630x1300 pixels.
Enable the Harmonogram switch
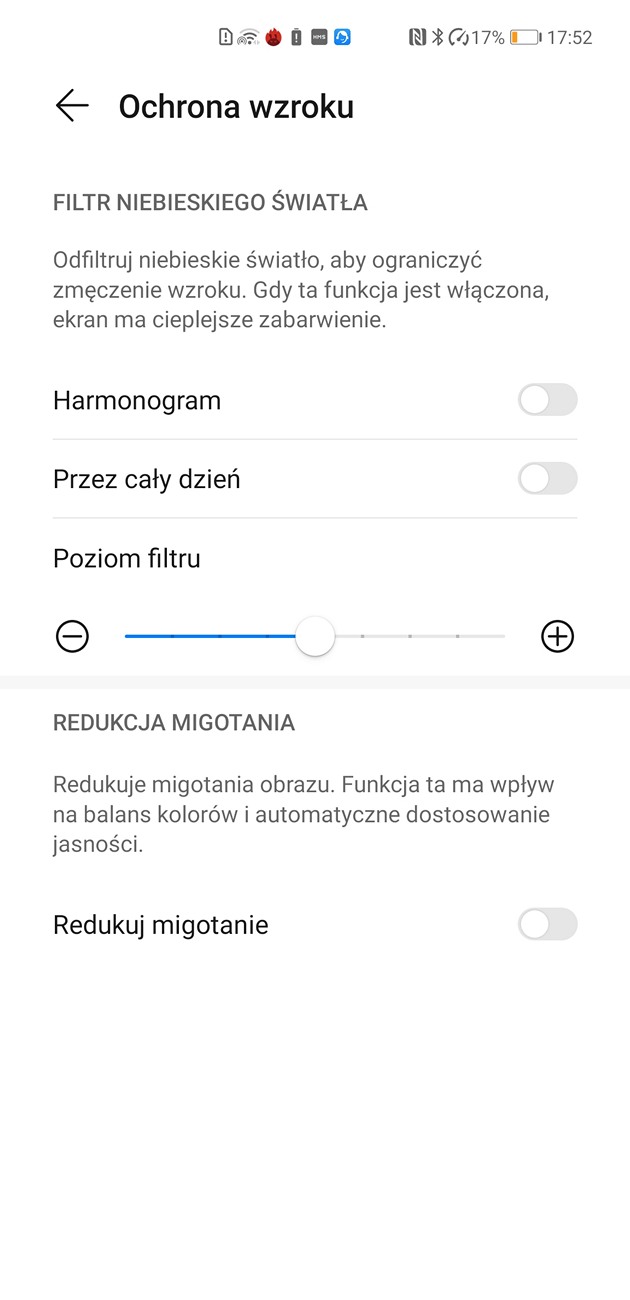(547, 400)
